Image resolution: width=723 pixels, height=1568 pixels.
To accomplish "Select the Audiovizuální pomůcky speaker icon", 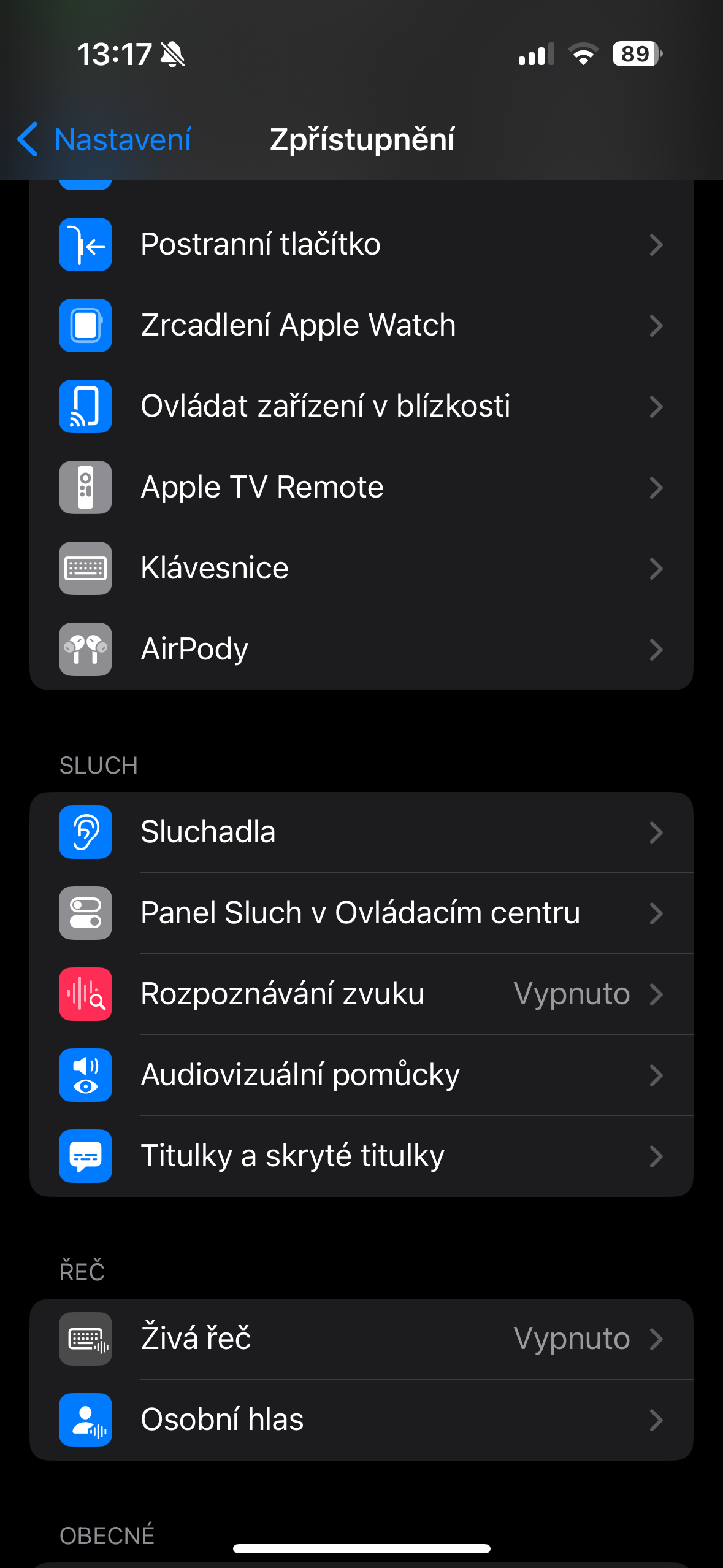I will 85,1075.
